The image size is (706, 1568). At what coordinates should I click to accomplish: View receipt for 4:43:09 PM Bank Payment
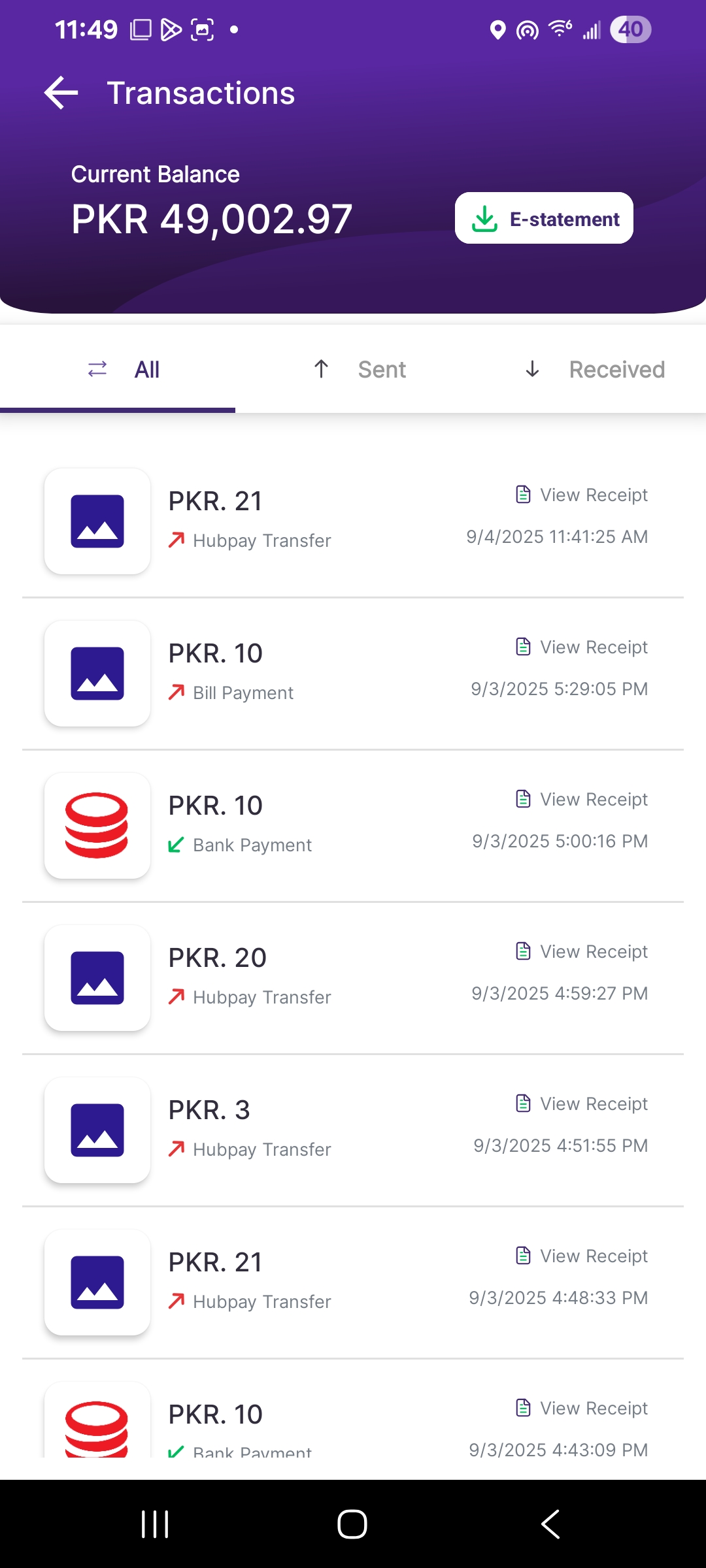click(x=582, y=1409)
